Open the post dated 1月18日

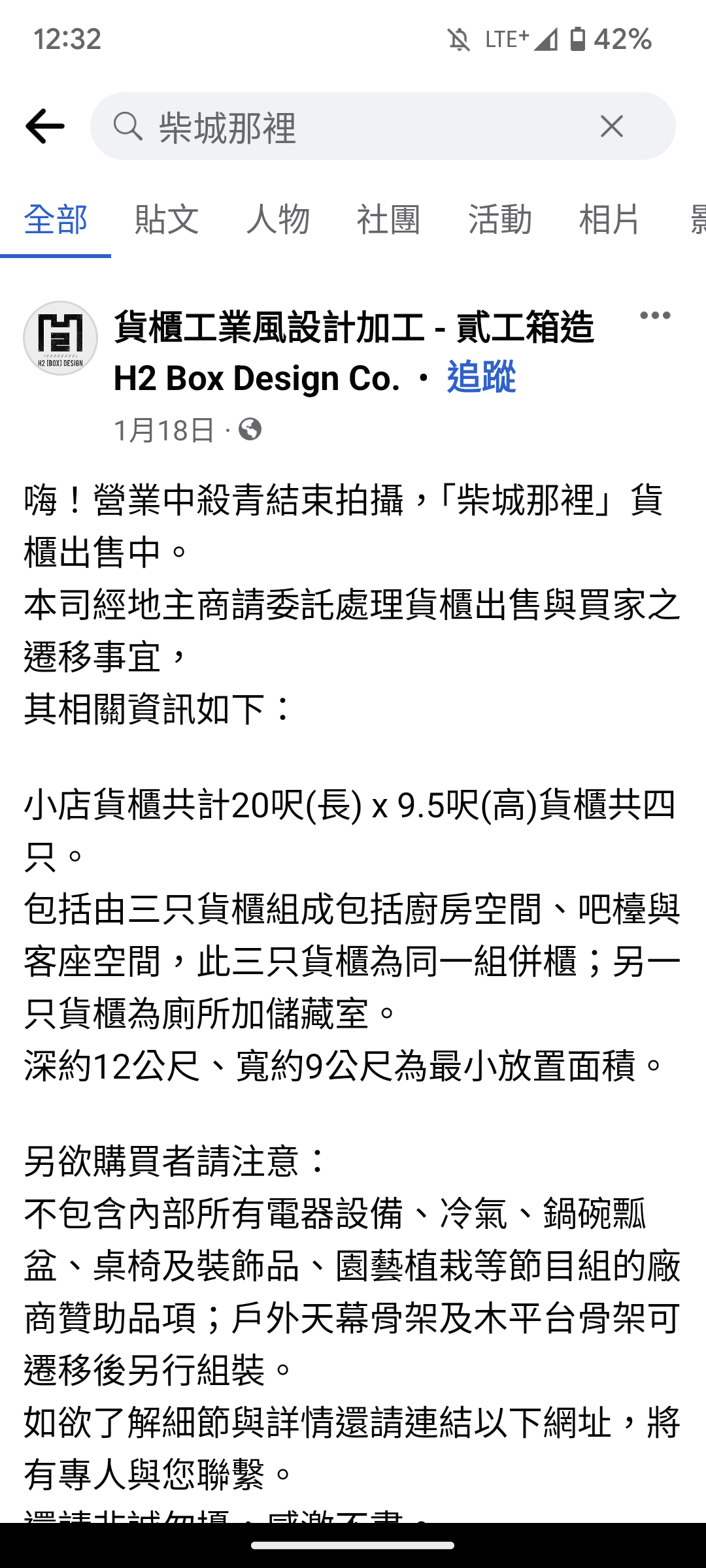[x=164, y=430]
